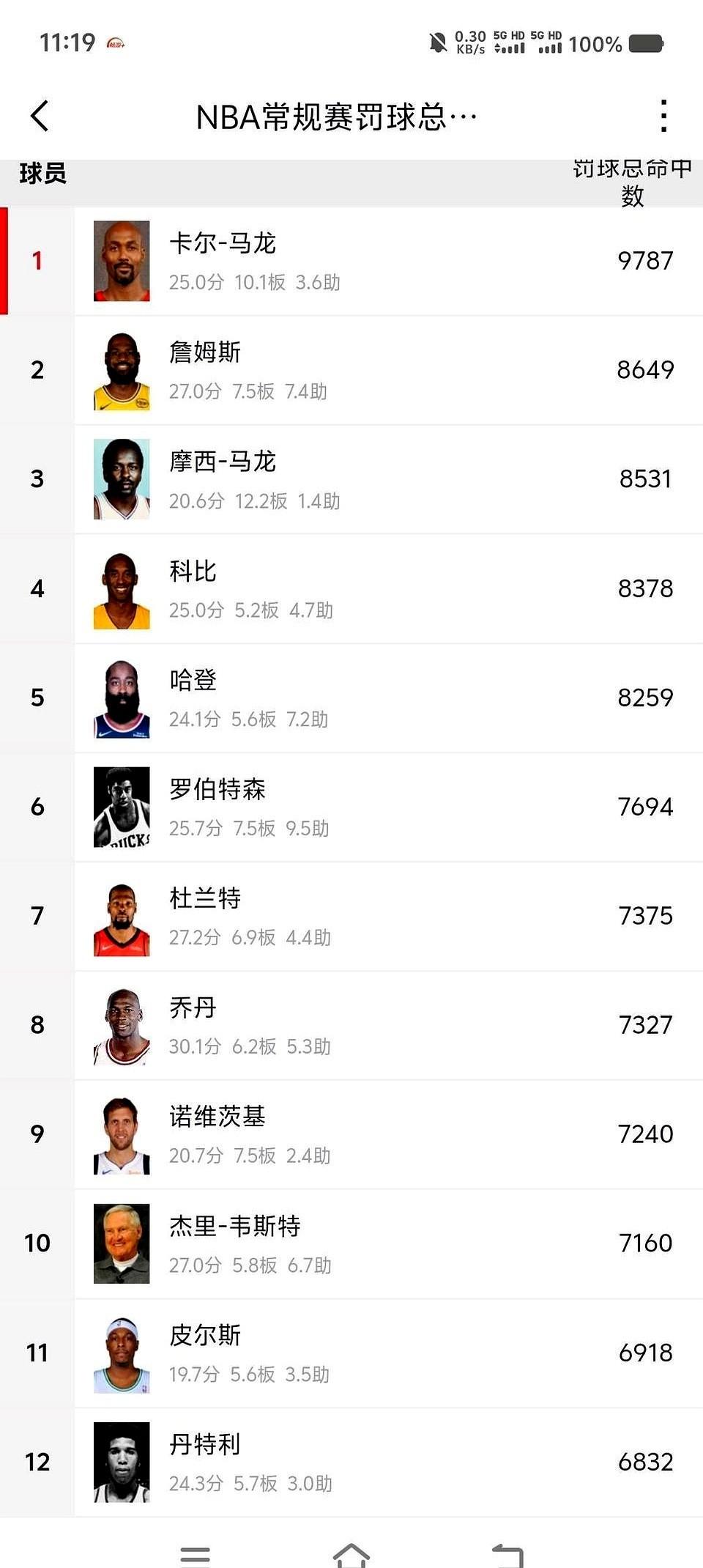Tap the red rank-1 highlight bar
The image size is (703, 1568).
coord(5,260)
